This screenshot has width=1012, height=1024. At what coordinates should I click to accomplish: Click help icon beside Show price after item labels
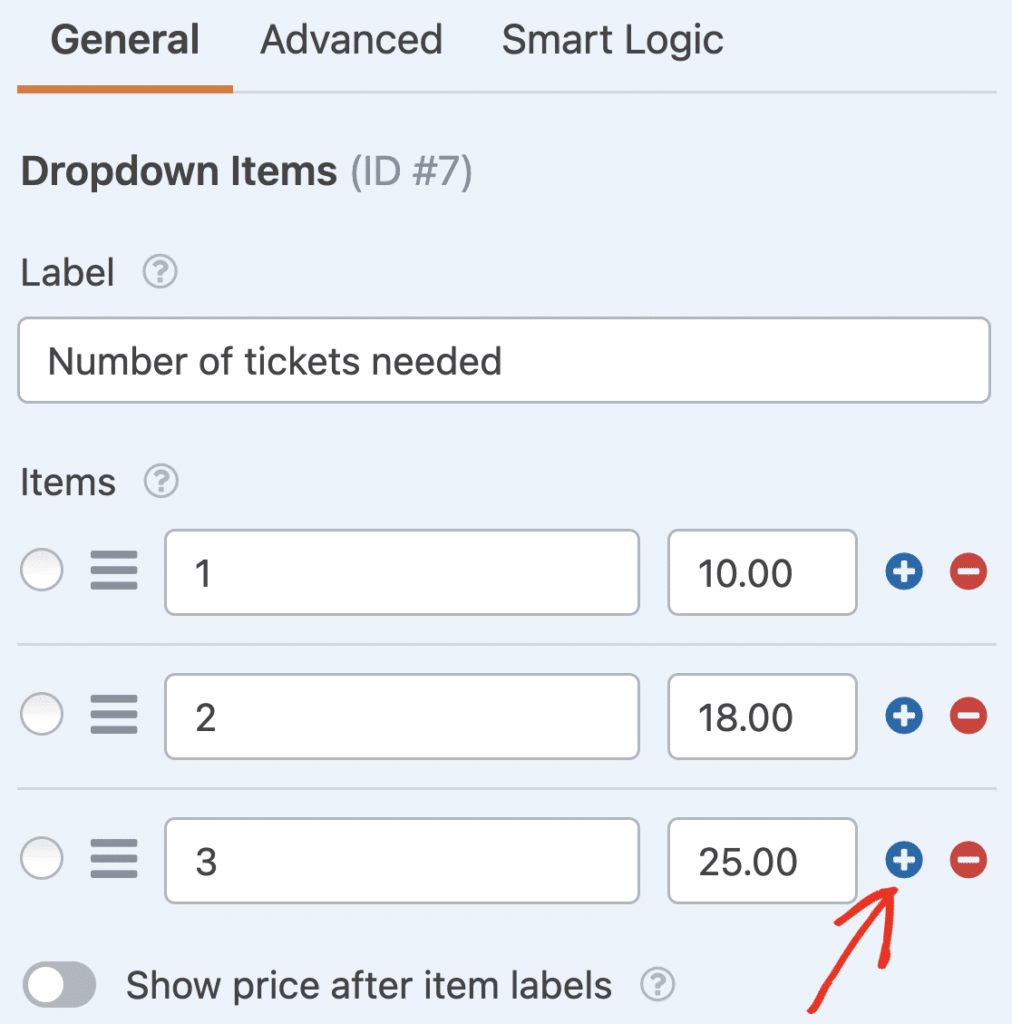pyautogui.click(x=659, y=985)
